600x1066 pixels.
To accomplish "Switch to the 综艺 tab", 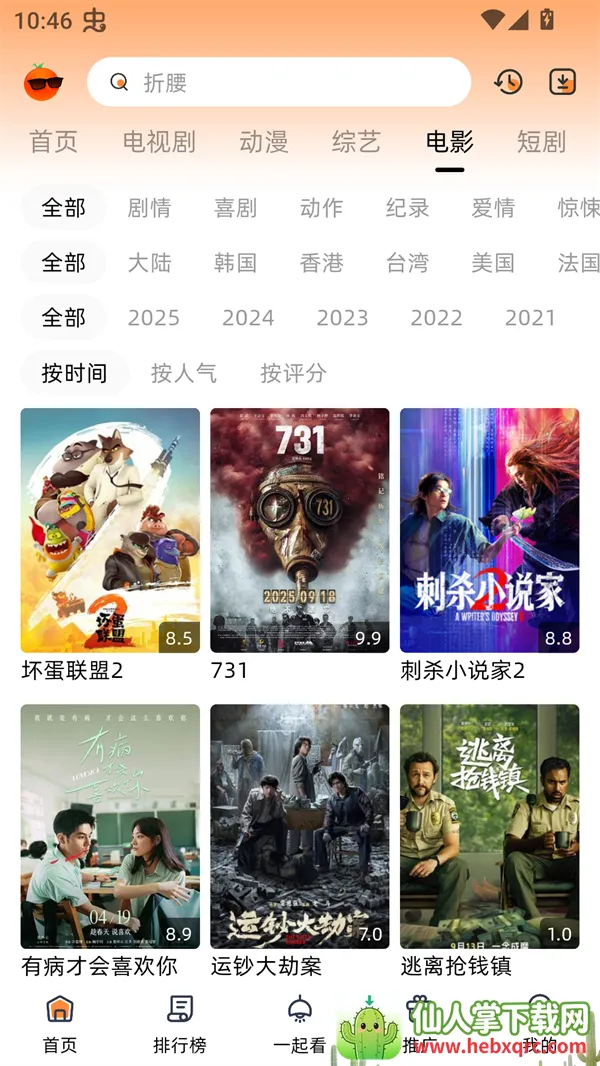I will (x=357, y=142).
